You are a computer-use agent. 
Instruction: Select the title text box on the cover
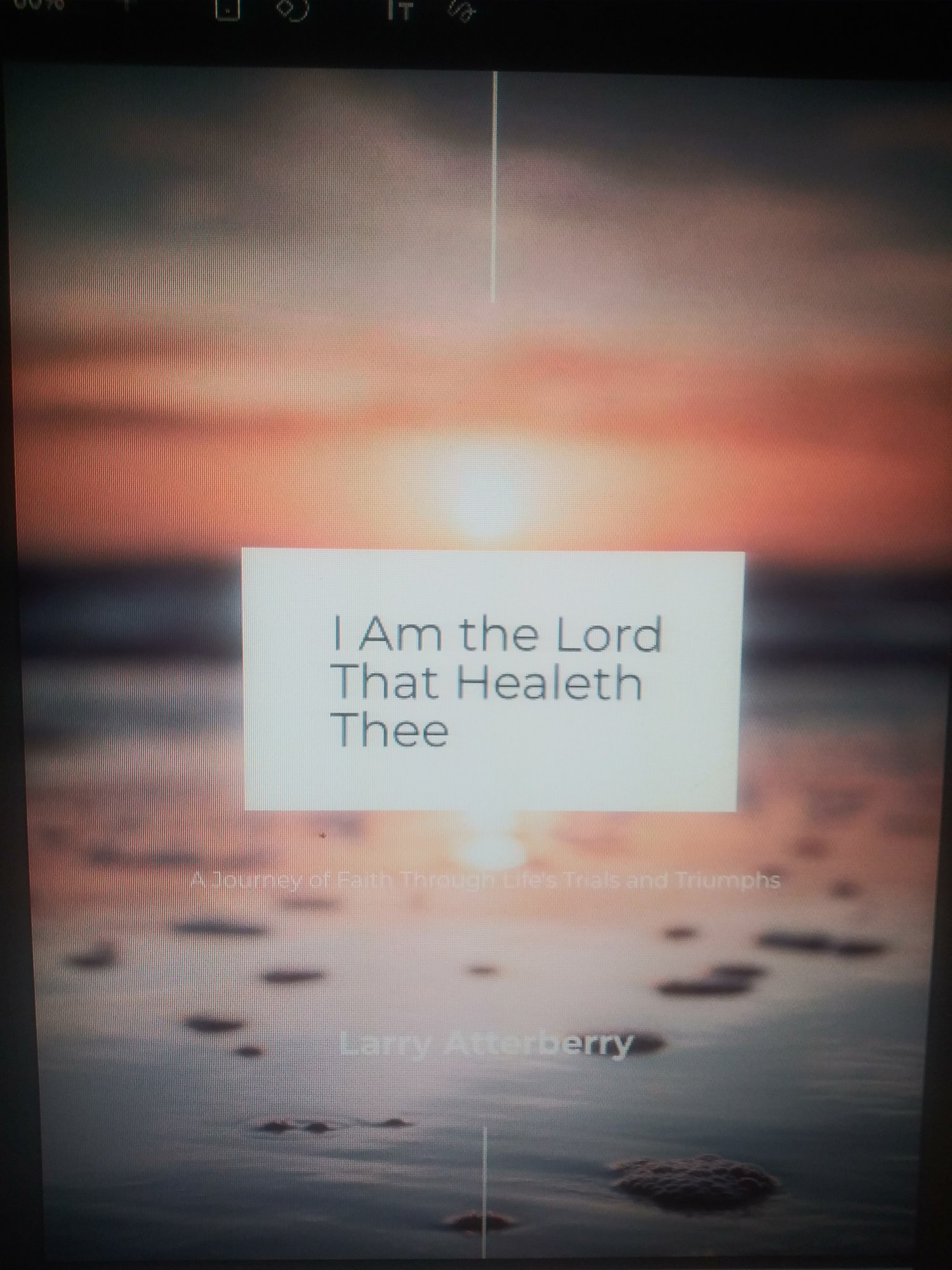[492, 680]
